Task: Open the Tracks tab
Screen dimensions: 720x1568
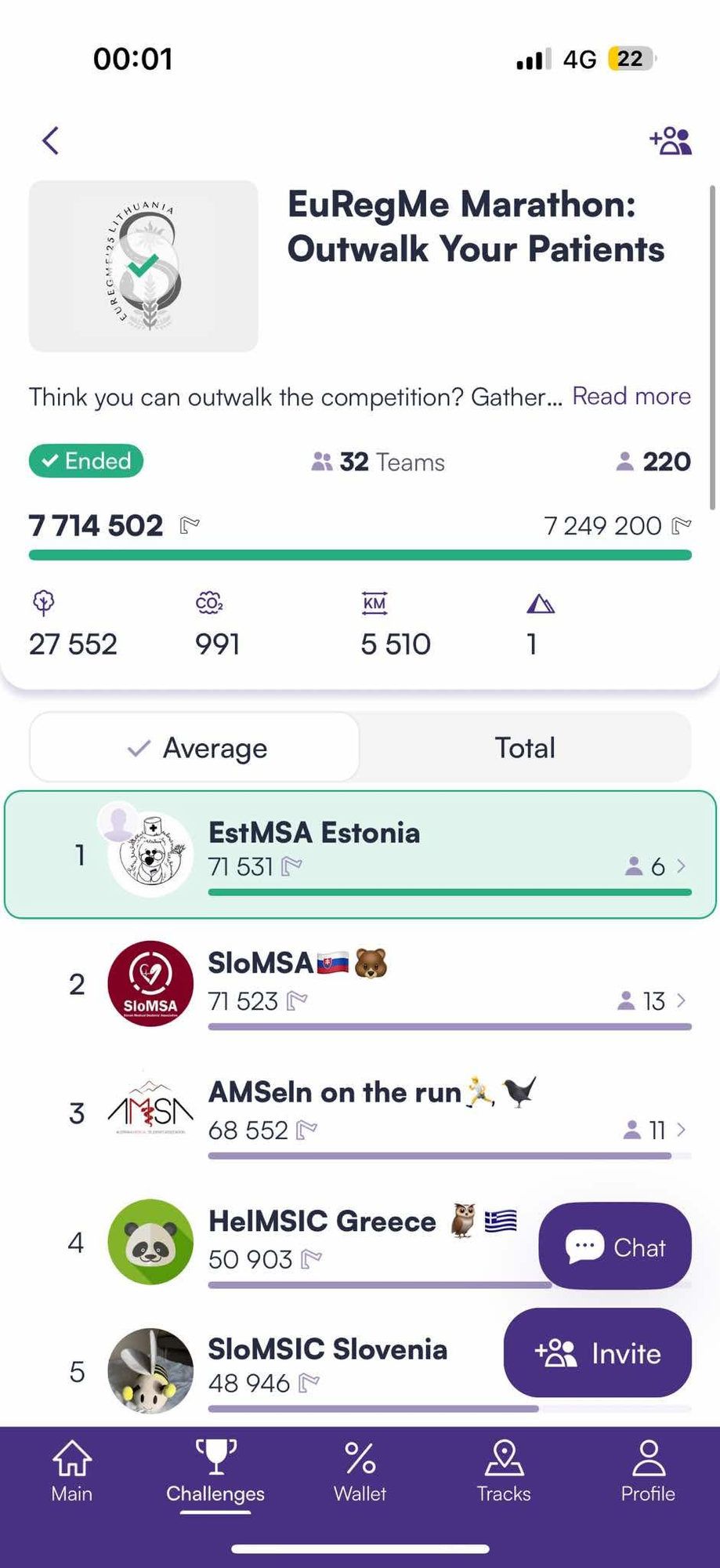Action: [504, 1472]
